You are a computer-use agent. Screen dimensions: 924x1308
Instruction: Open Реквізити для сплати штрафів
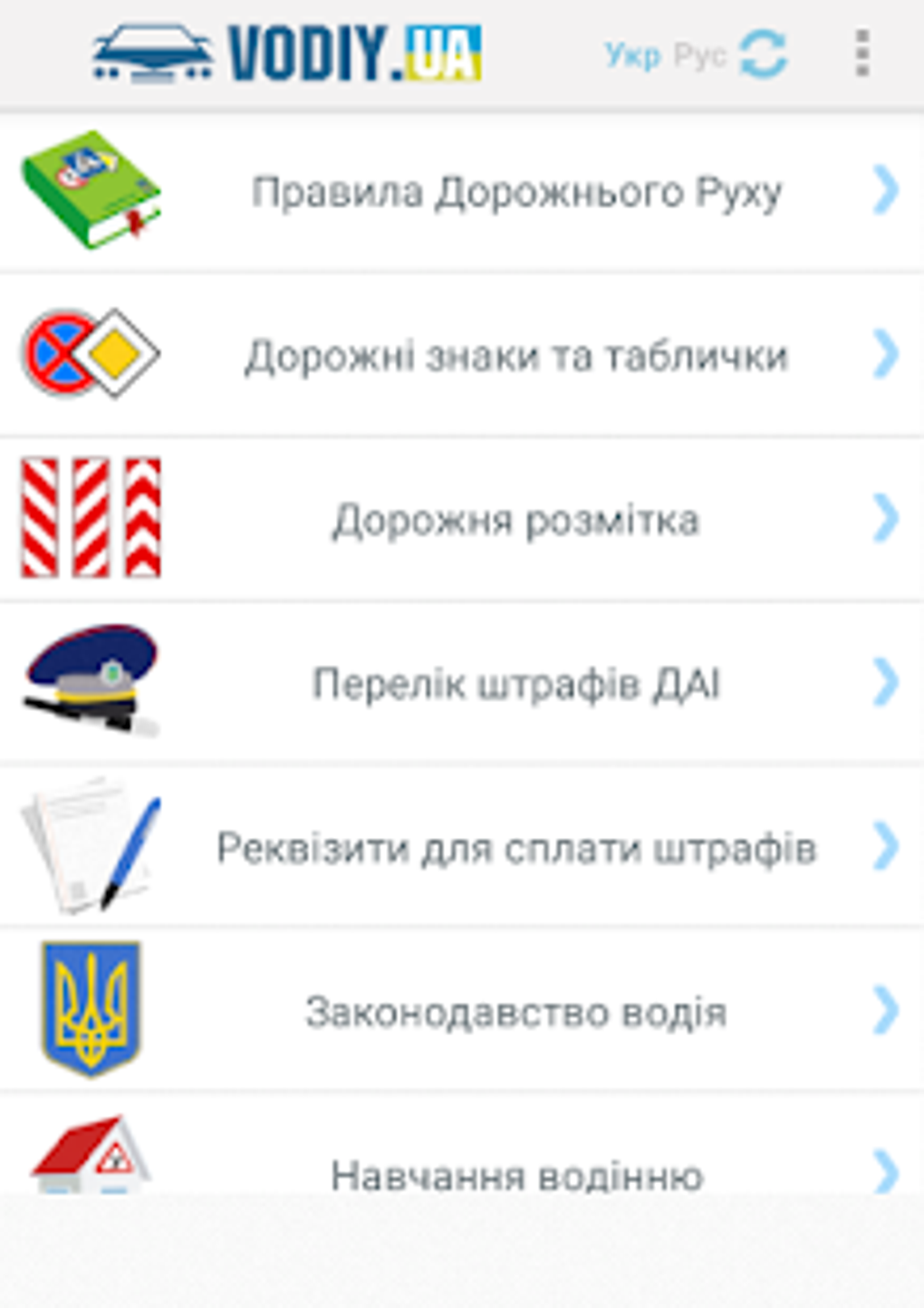pyautogui.click(x=516, y=848)
